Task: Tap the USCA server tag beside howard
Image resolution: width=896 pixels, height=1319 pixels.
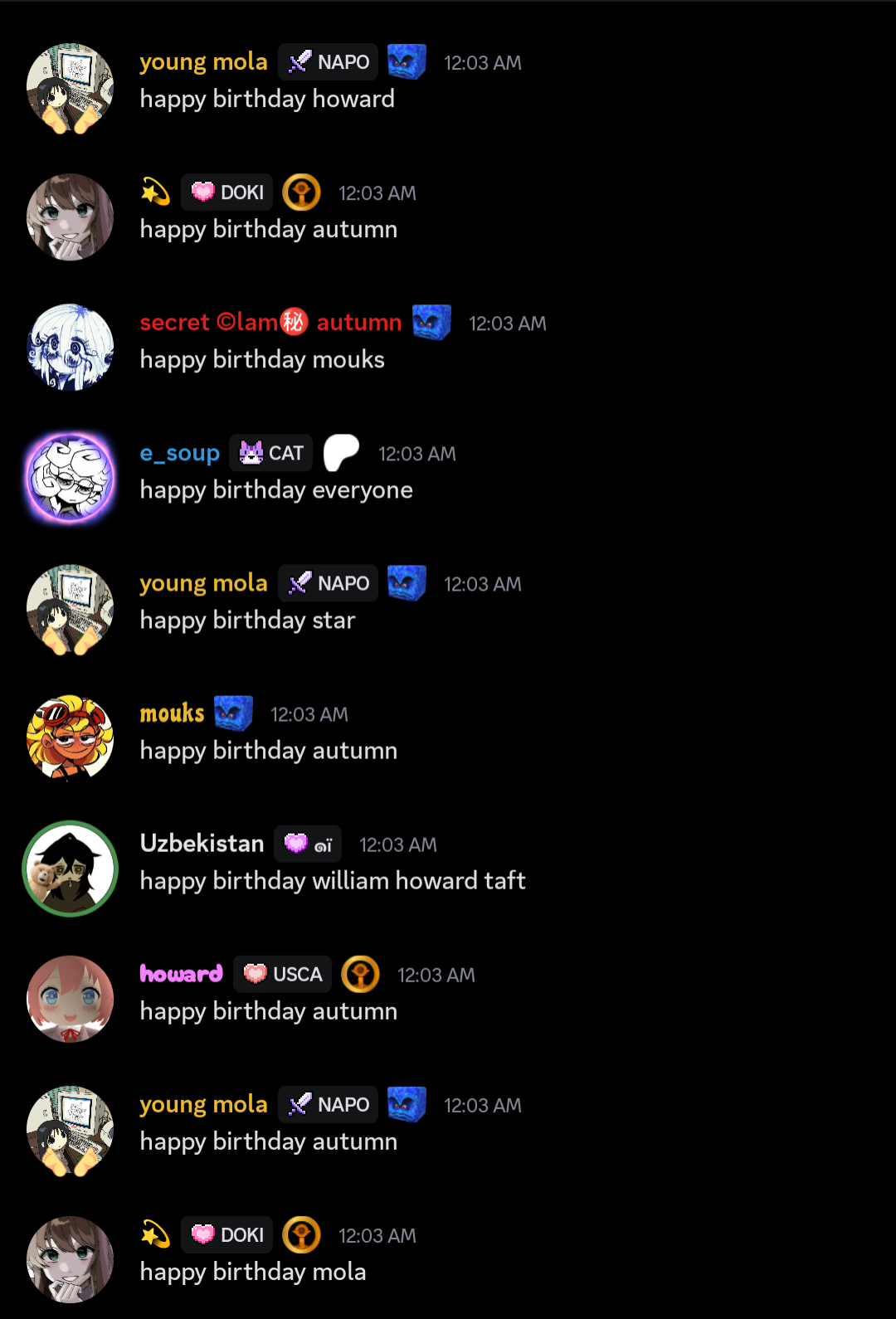Action: (x=283, y=974)
